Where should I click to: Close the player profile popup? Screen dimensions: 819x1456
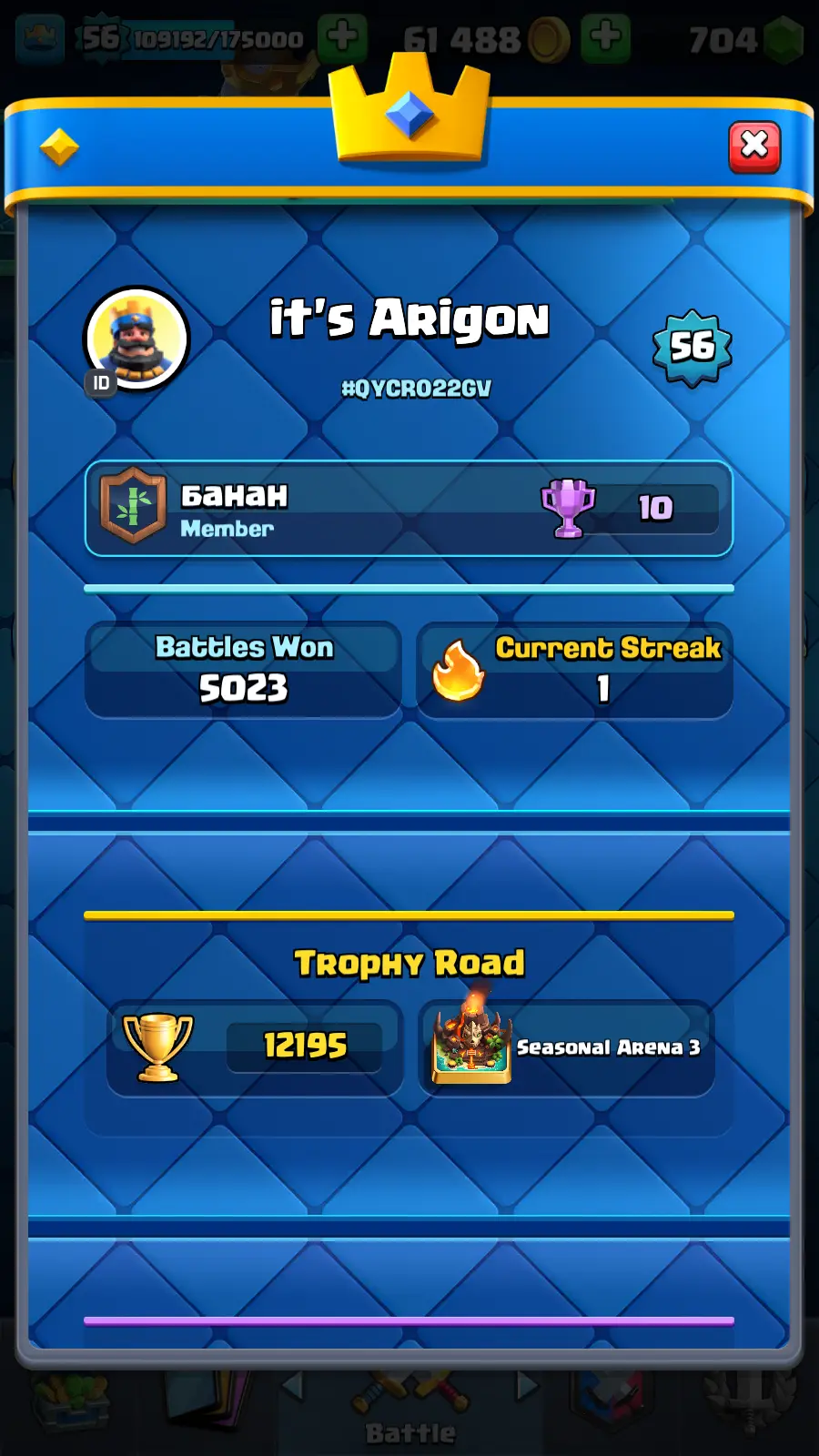point(753,146)
